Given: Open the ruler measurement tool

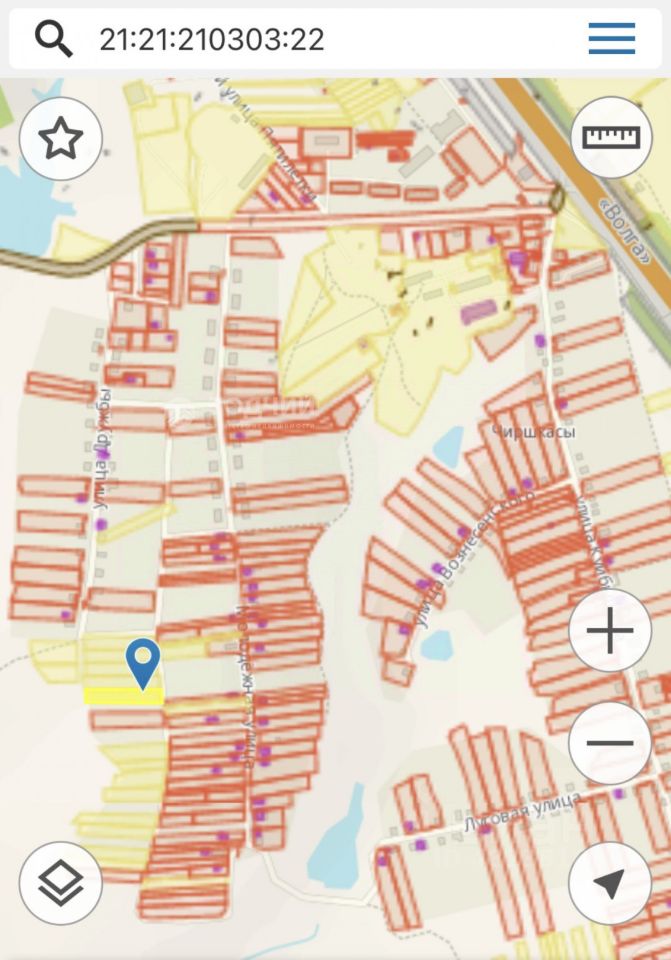Looking at the screenshot, I should 611,139.
